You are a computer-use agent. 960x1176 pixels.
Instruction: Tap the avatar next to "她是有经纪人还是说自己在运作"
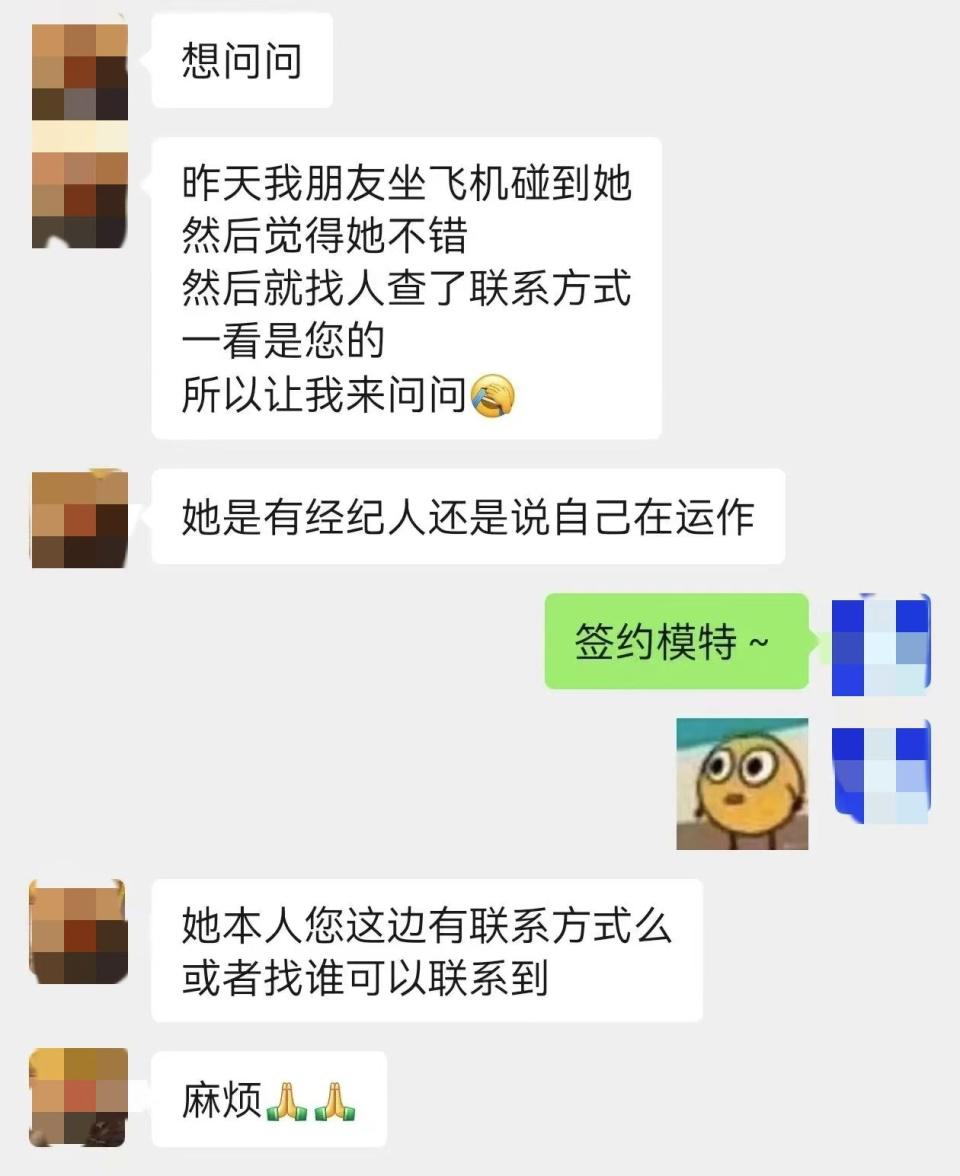(80, 519)
